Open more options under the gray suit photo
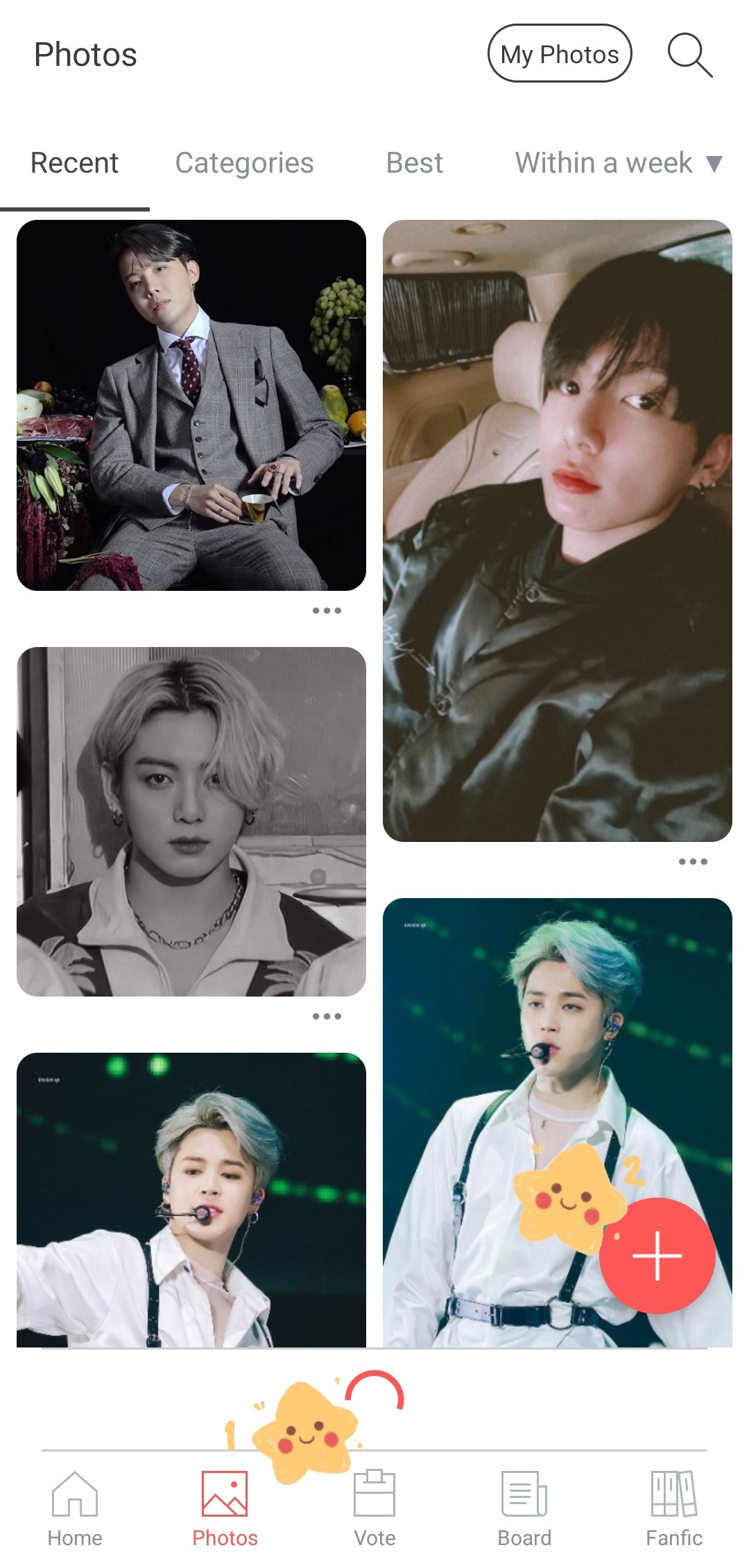 327,611
